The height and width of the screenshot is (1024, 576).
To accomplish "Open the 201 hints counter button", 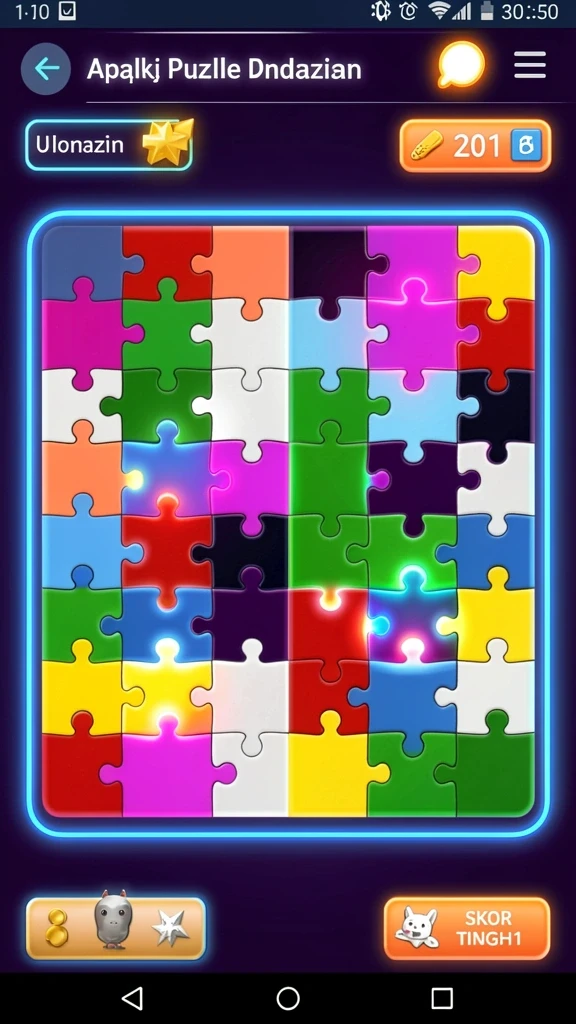I will pos(475,146).
